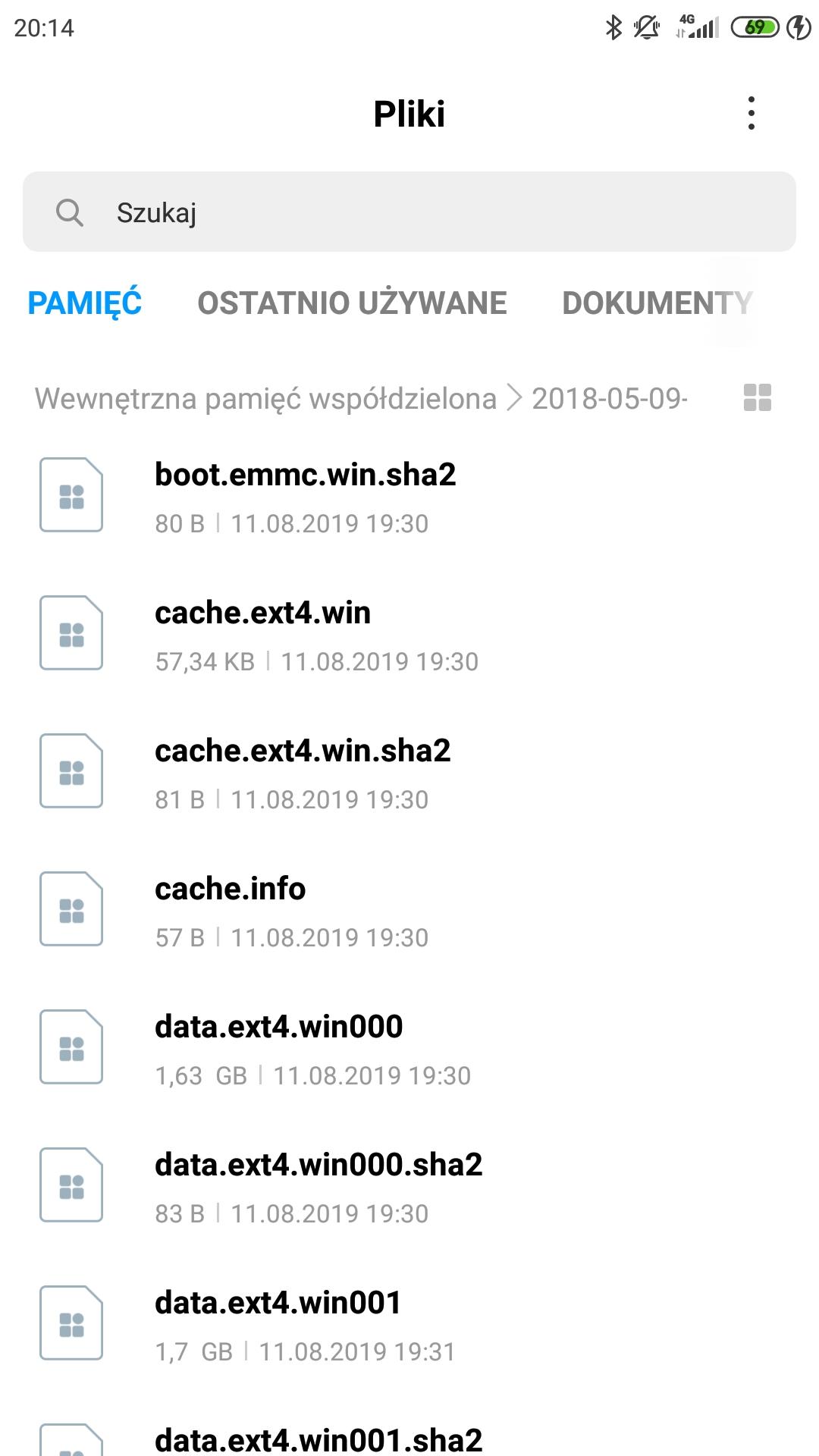Screen dimensions: 819x1456
Task: Toggle the grid view layout icon
Action: point(757,397)
